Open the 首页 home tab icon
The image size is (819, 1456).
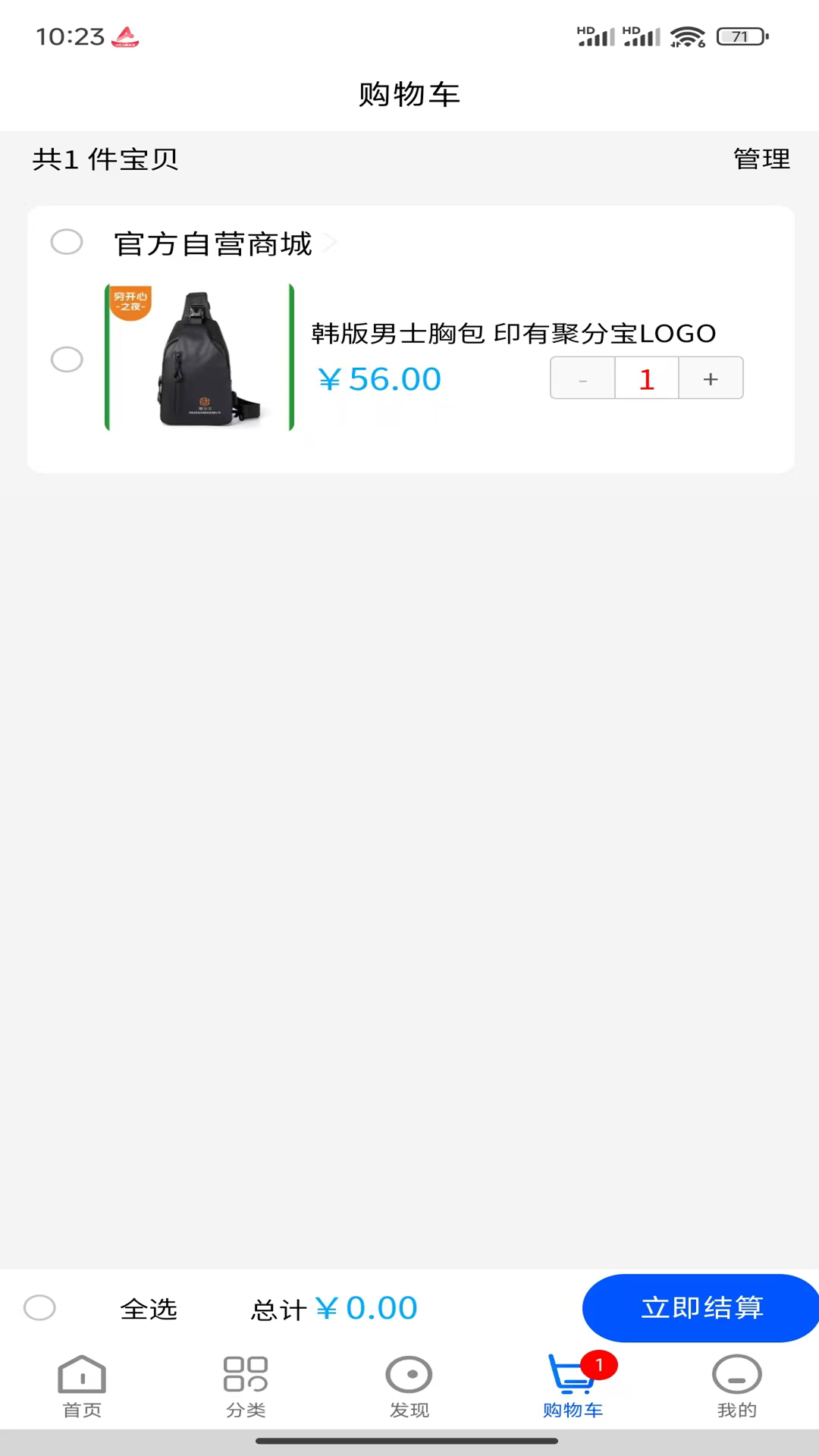coord(81,1373)
